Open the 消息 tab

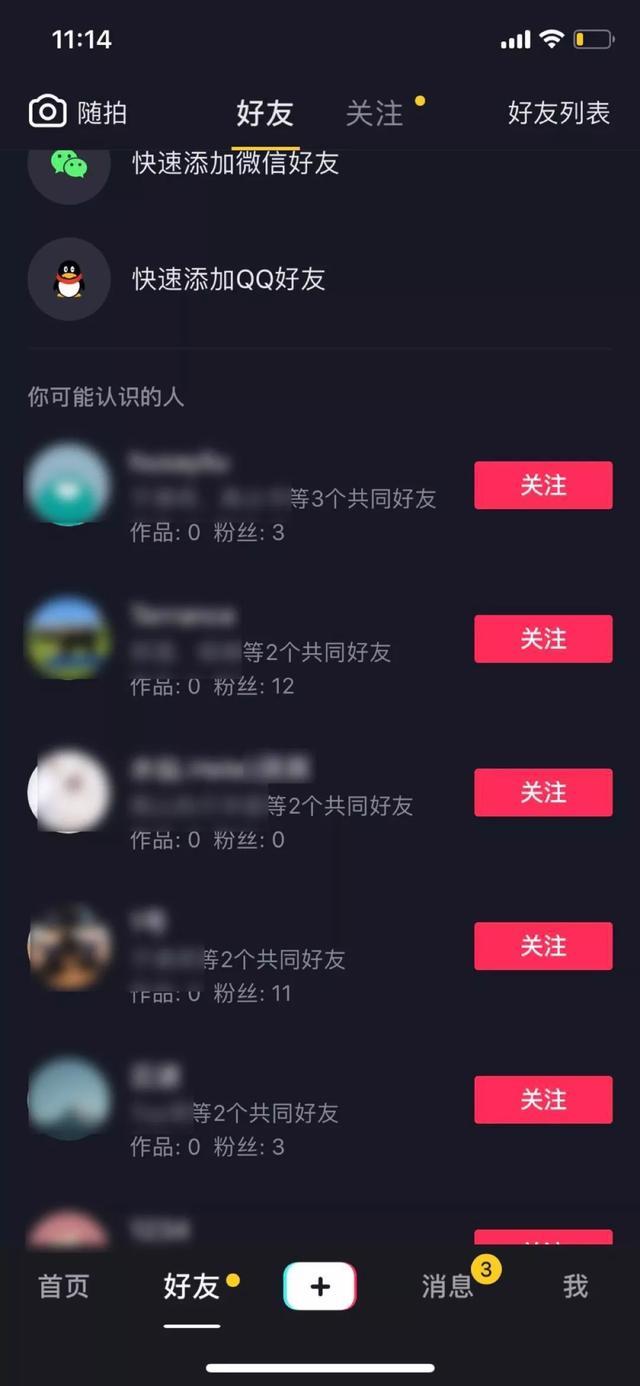click(x=448, y=1286)
